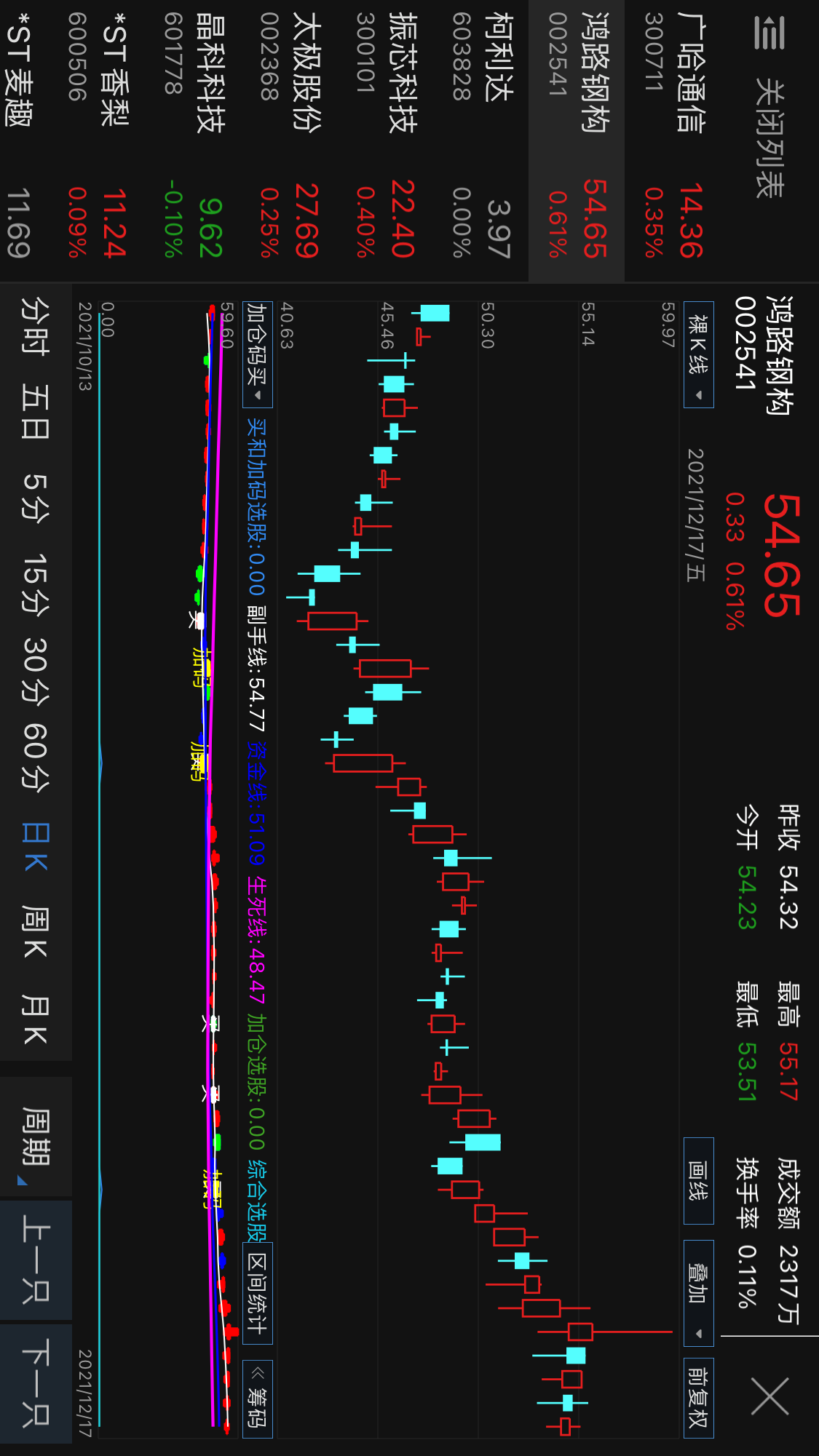Close the stock list panel
Viewport: 819px width, 1456px height.
[769, 109]
